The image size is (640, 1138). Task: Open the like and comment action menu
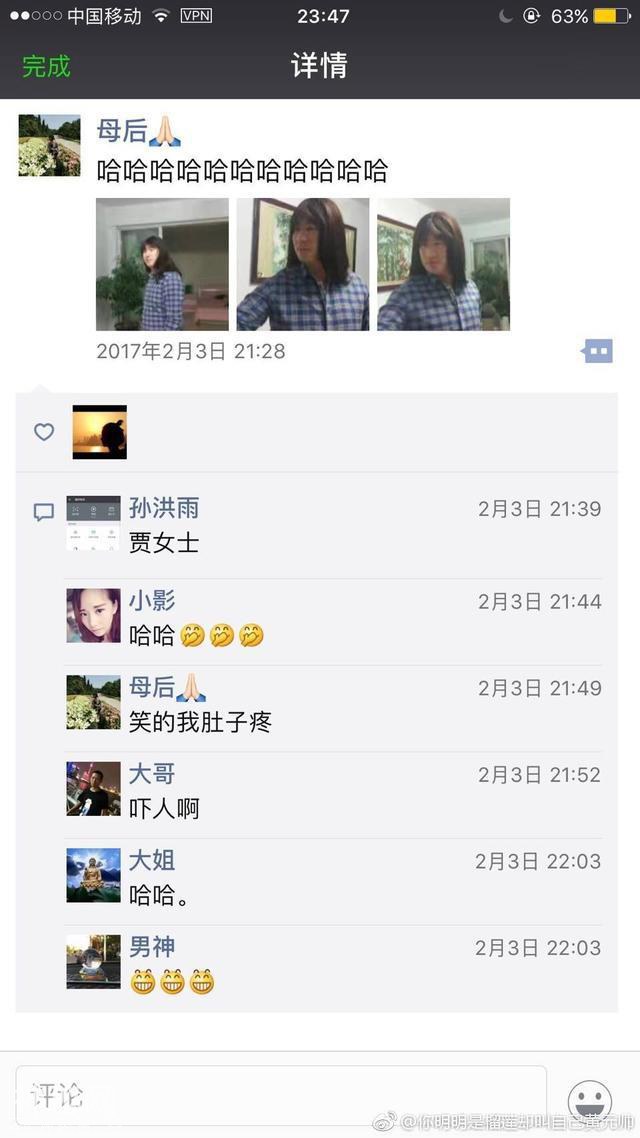pyautogui.click(x=597, y=351)
